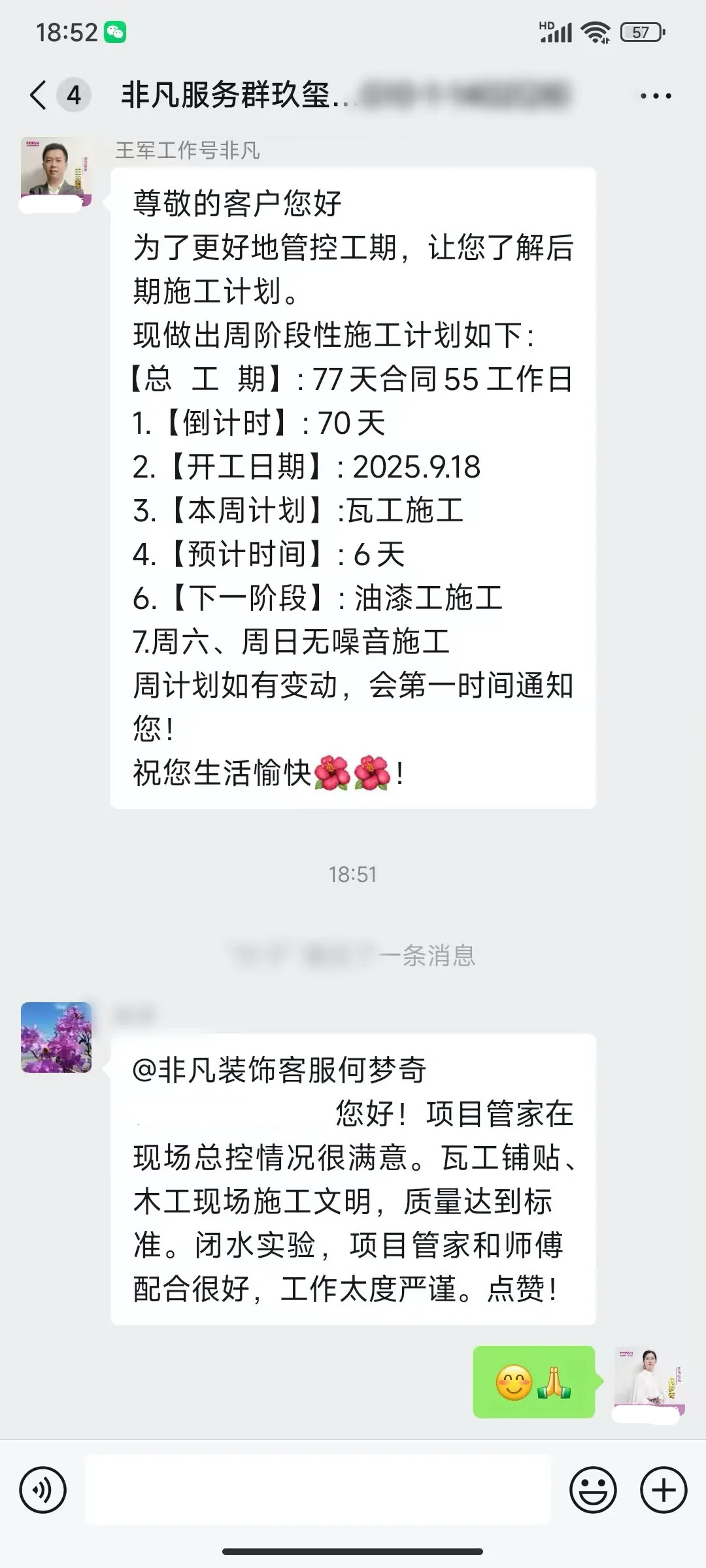706x1568 pixels.
Task: Open the plus attachment menu
Action: point(664,1490)
